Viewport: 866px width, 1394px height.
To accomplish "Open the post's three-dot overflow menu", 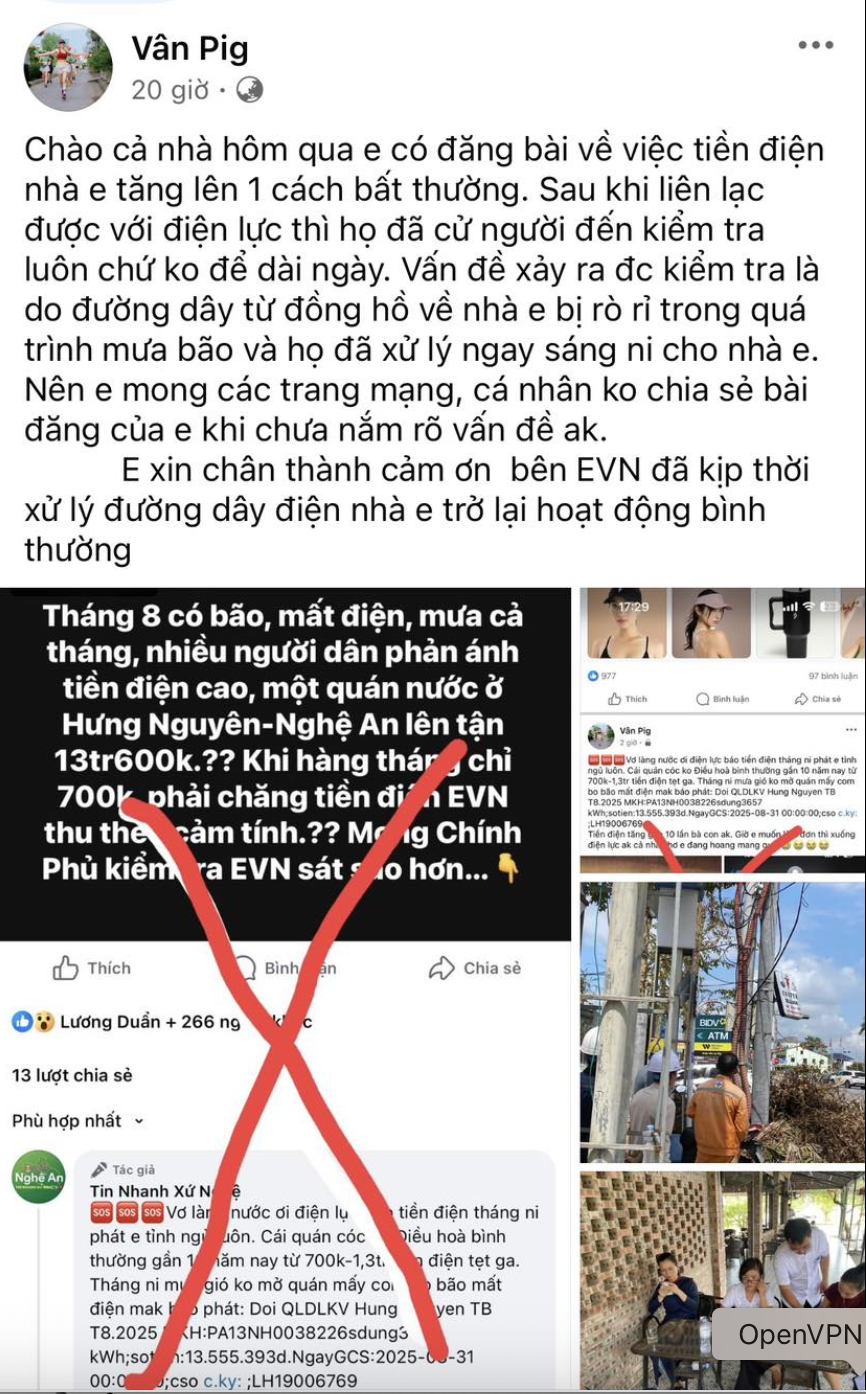I will pyautogui.click(x=815, y=46).
